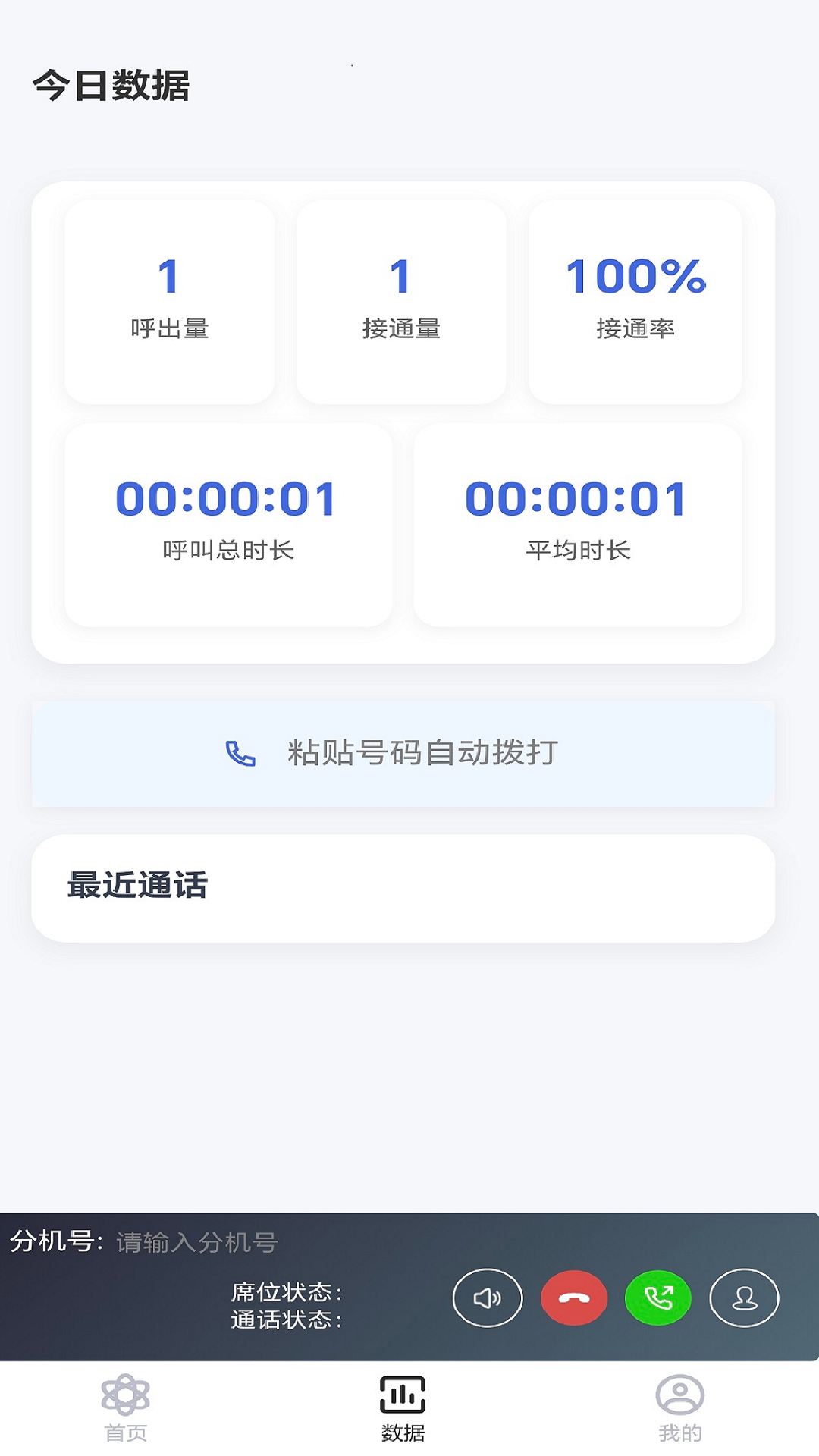Open the agent profile icon in call bar
819x1456 pixels.
pyautogui.click(x=744, y=1298)
